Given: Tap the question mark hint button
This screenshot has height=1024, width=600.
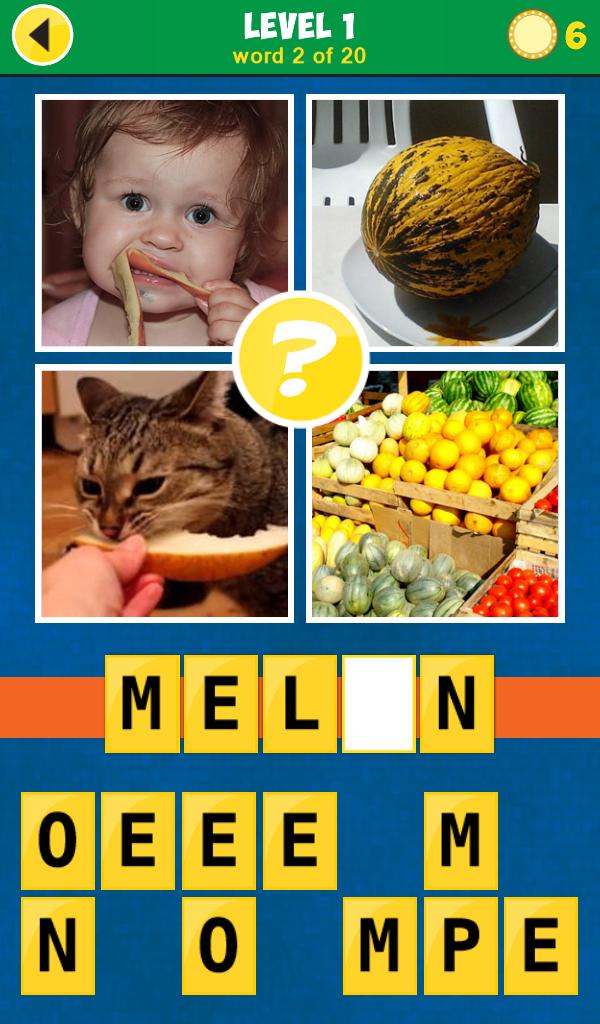Looking at the screenshot, I should [x=301, y=358].
